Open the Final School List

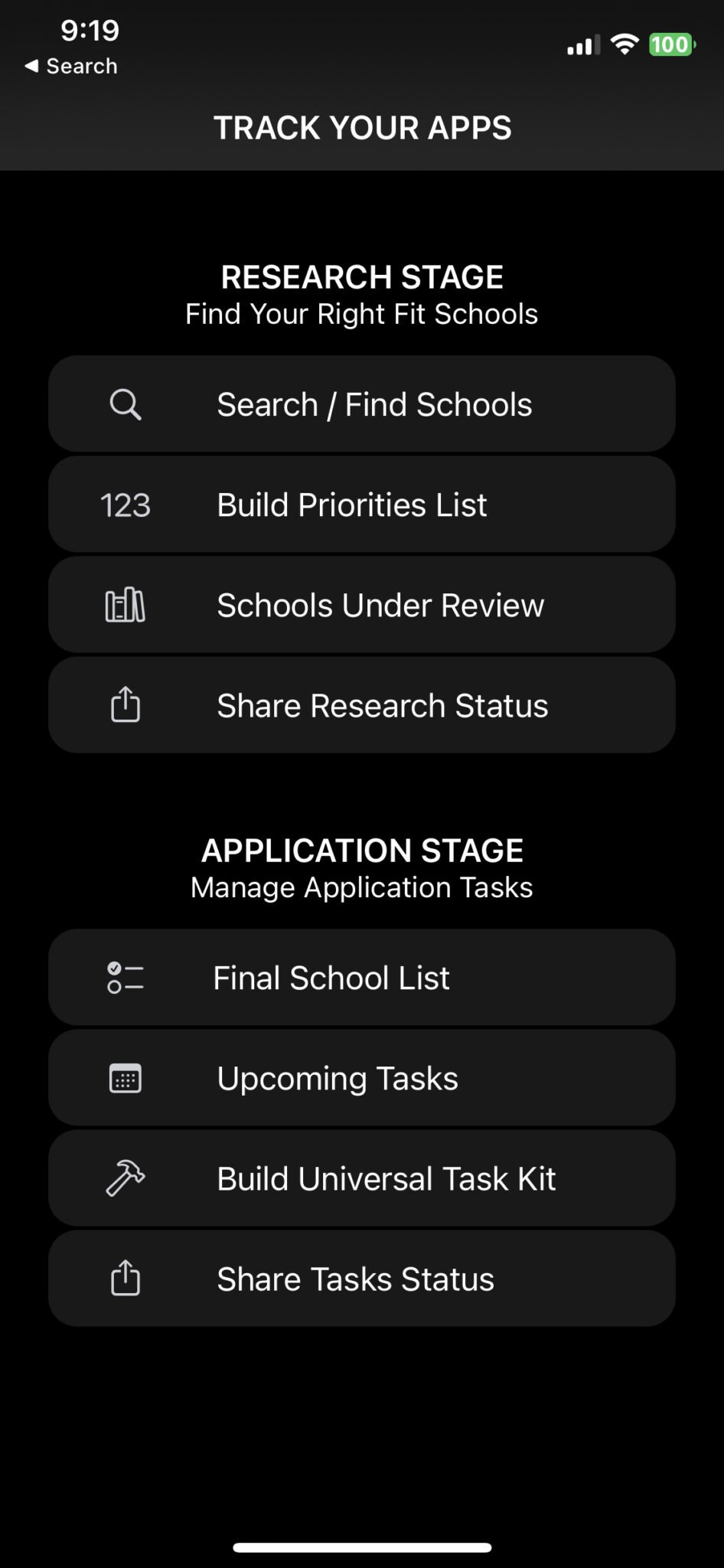click(362, 978)
